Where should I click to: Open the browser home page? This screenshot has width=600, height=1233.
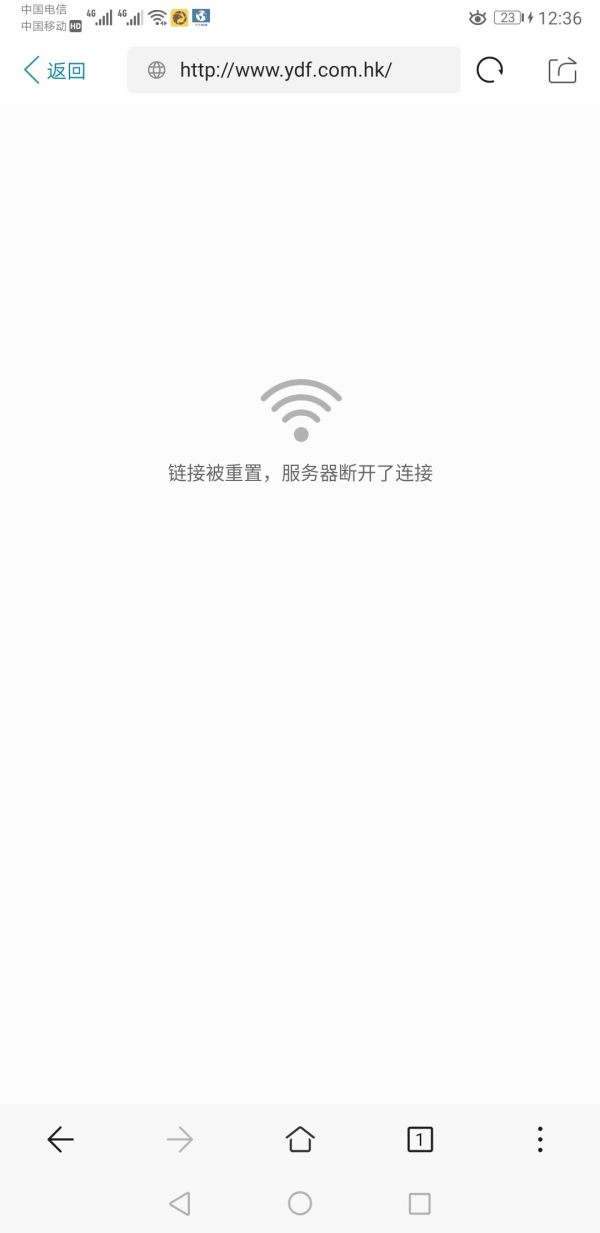pyautogui.click(x=300, y=1139)
